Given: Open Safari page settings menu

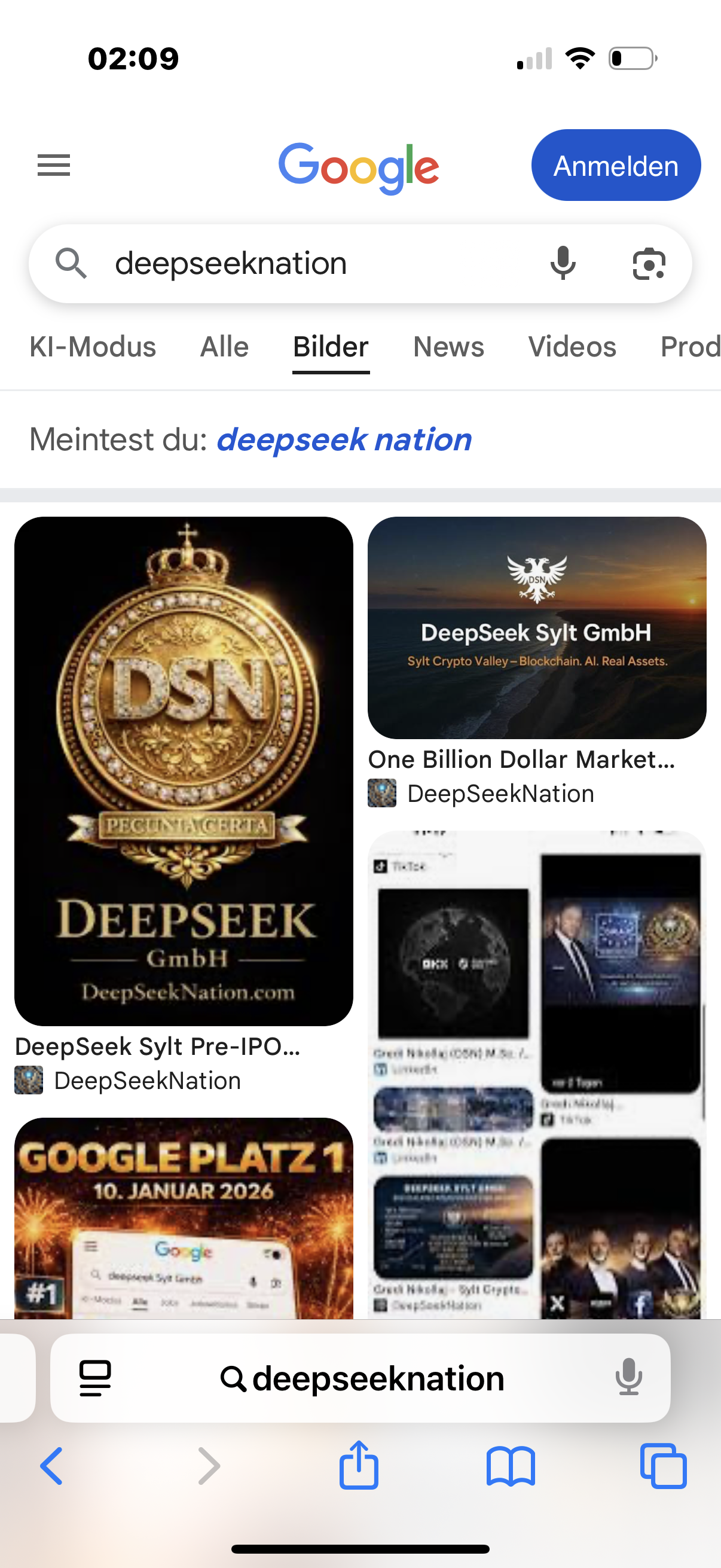Looking at the screenshot, I should [x=95, y=1378].
